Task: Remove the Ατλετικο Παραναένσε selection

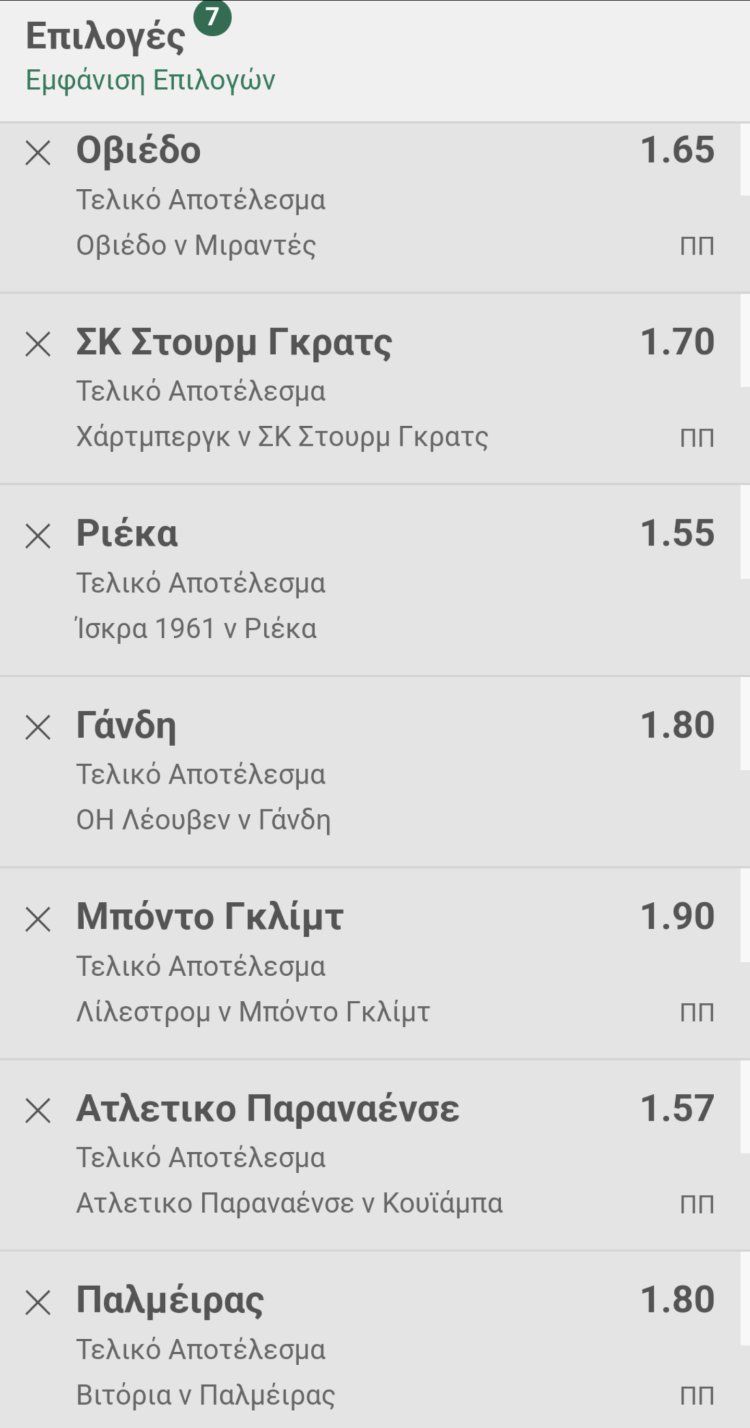Action: 38,1111
